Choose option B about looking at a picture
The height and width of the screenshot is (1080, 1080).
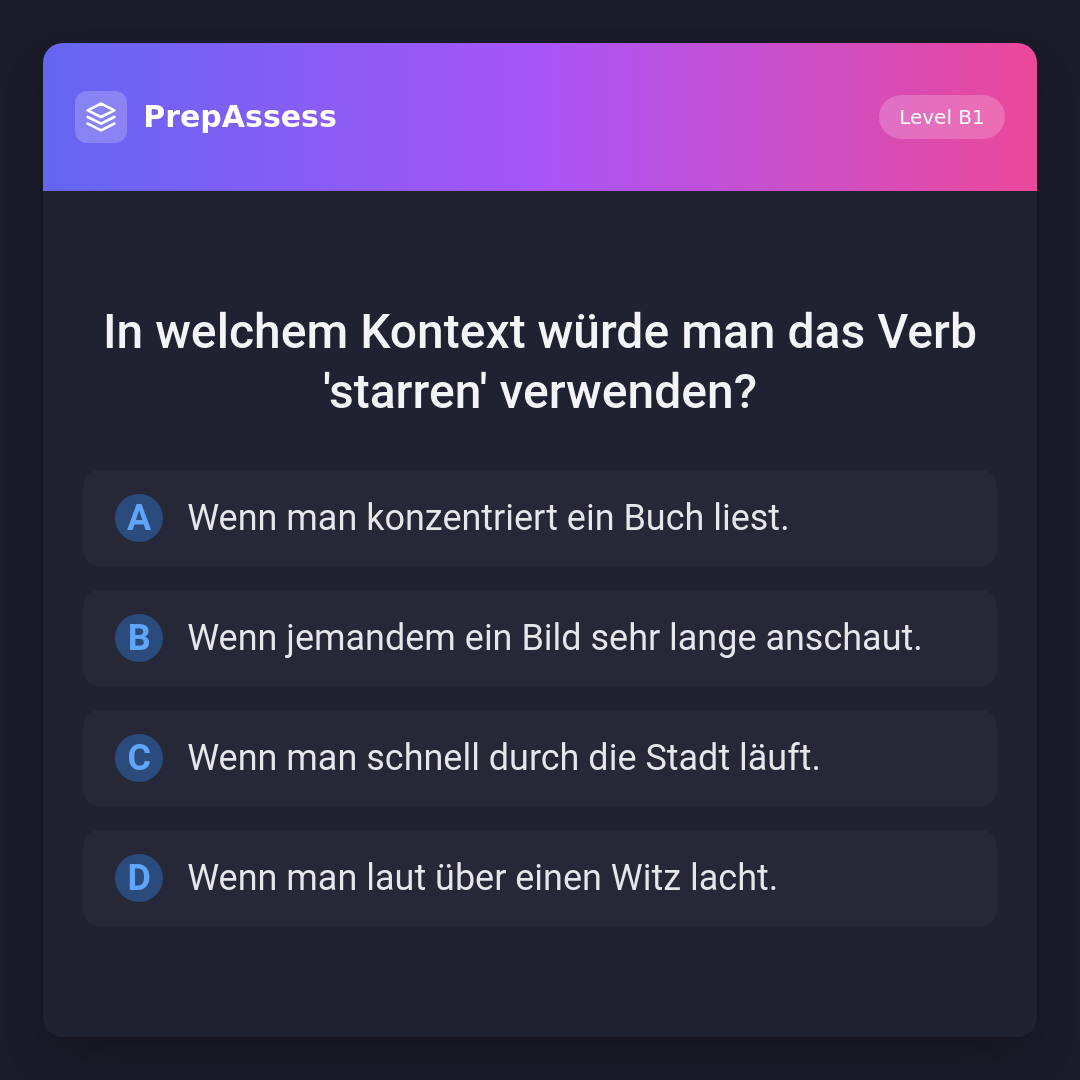coord(539,638)
